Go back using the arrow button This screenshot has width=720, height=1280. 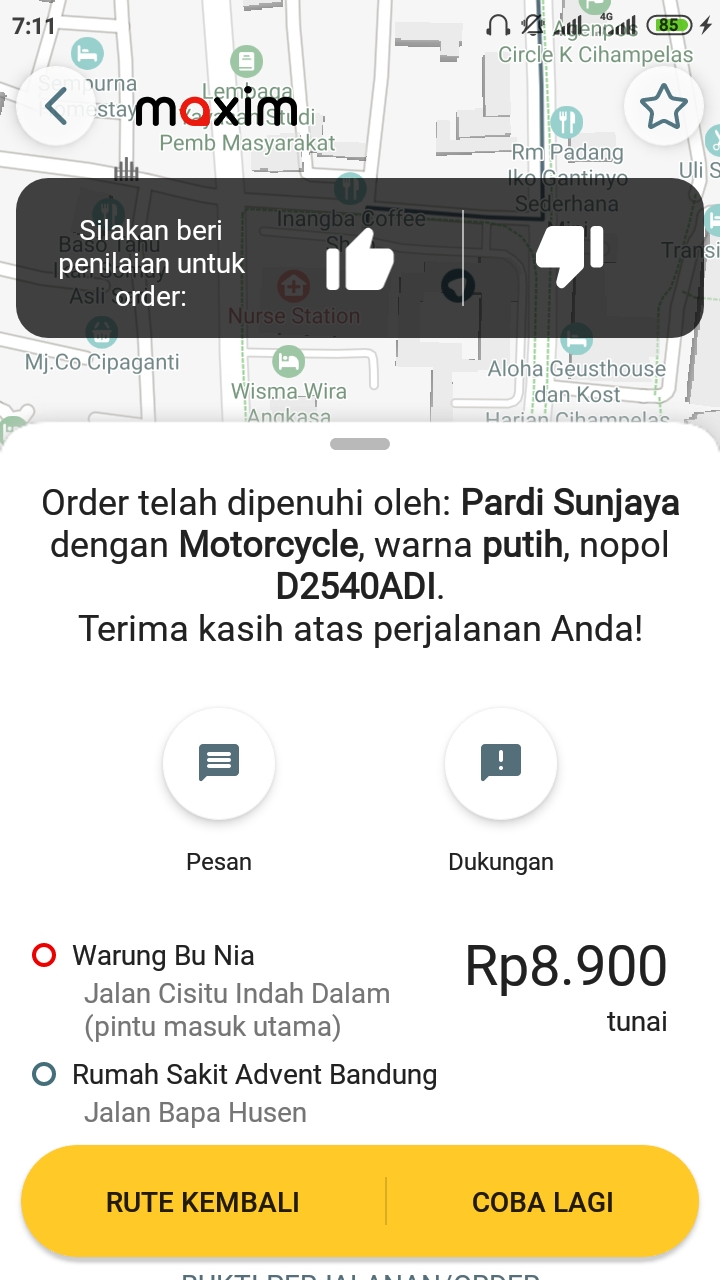click(56, 106)
